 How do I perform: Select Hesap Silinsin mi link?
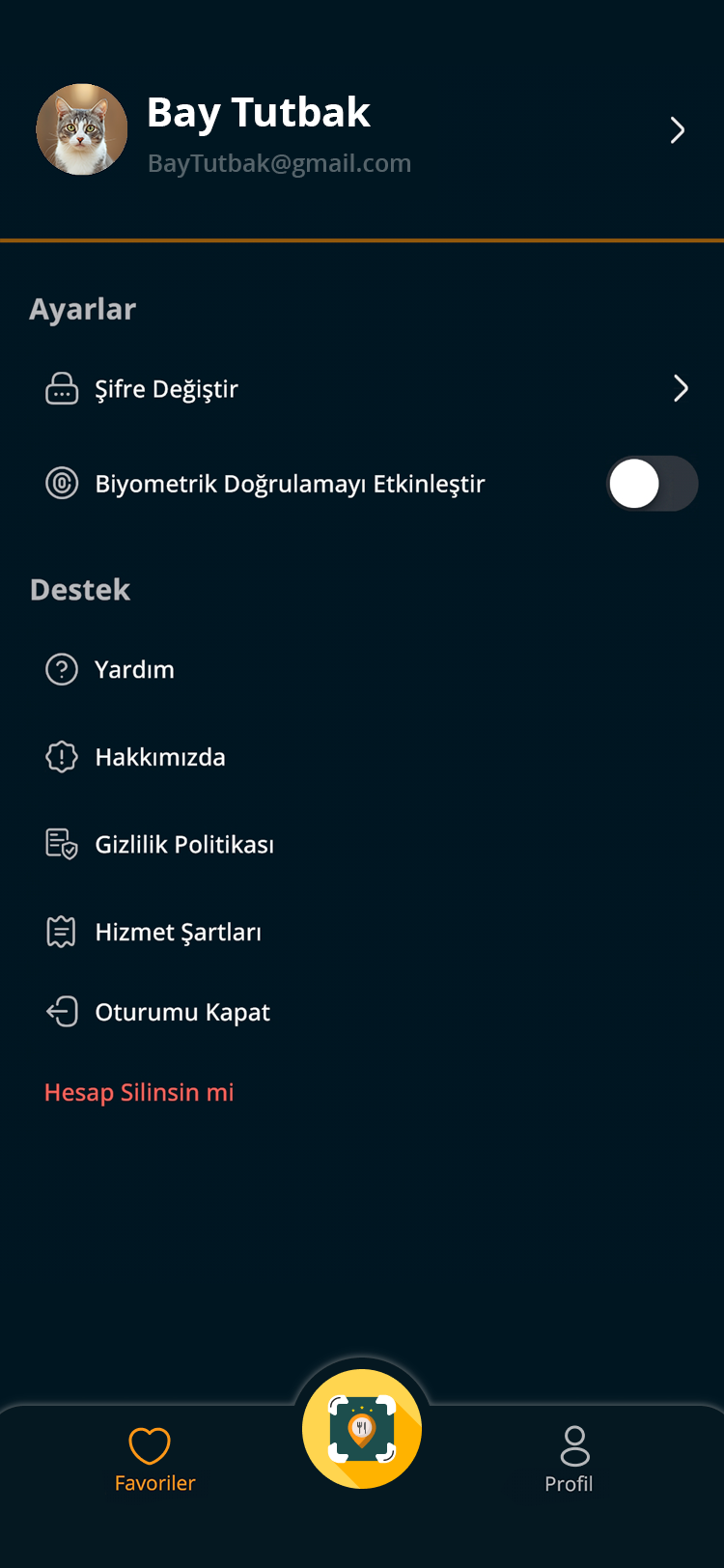point(139,1092)
